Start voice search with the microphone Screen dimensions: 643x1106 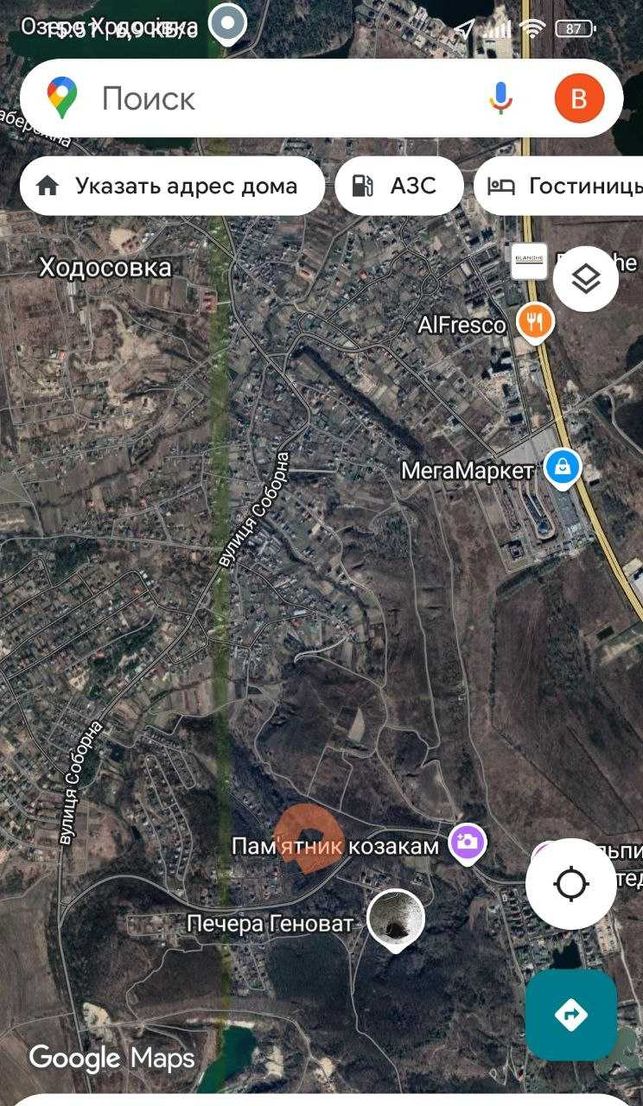pos(501,98)
